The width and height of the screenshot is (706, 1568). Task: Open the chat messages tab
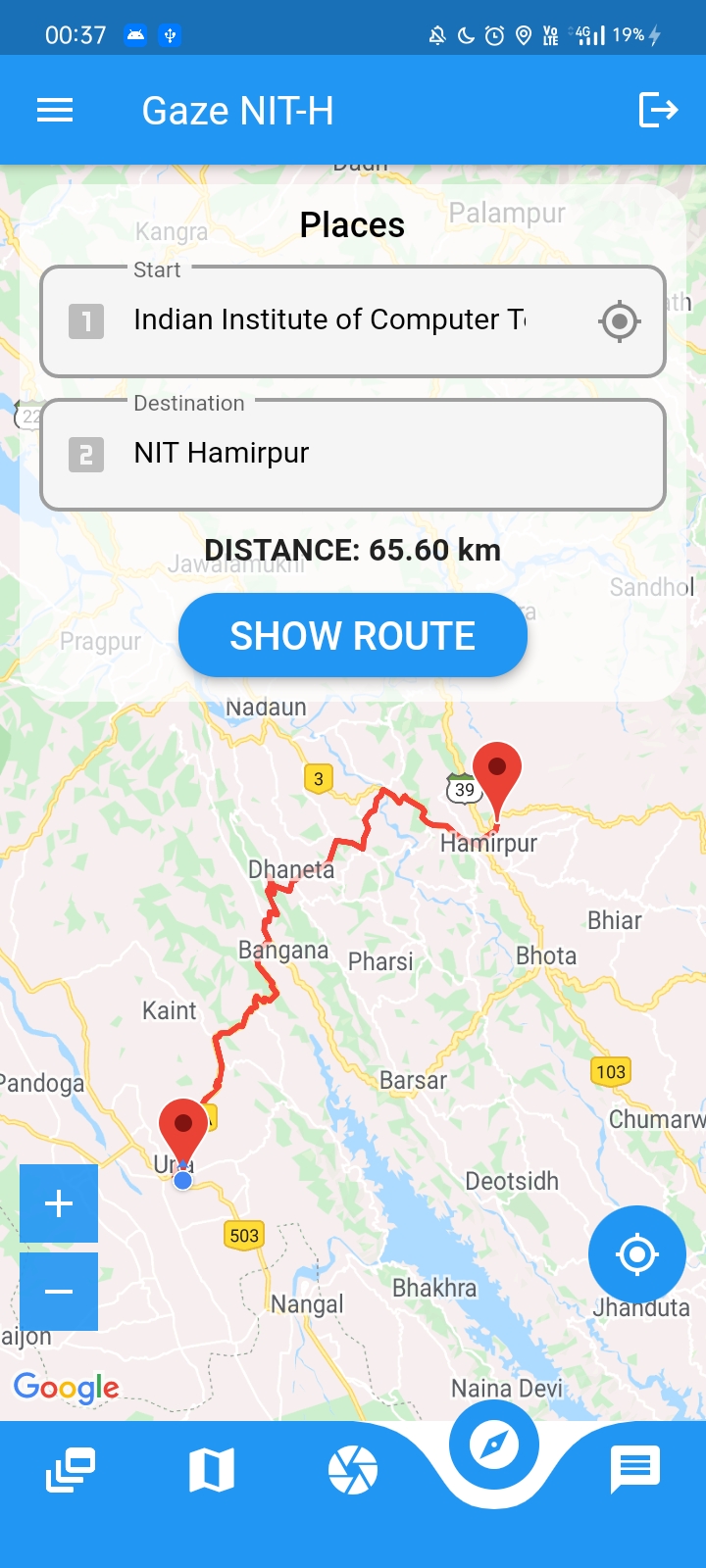(635, 1468)
